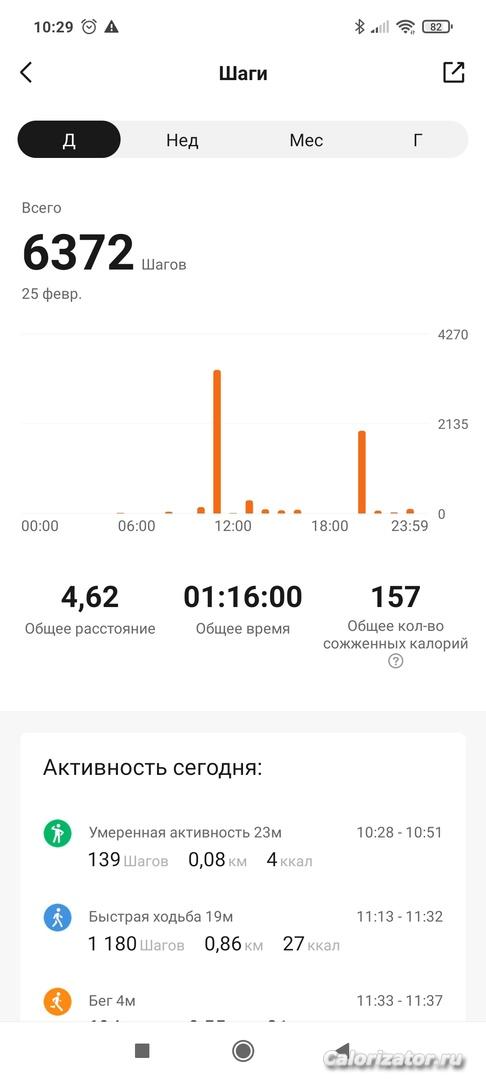This screenshot has width=486, height=1080.
Task: Tap the system home button
Action: pyautogui.click(x=243, y=1050)
